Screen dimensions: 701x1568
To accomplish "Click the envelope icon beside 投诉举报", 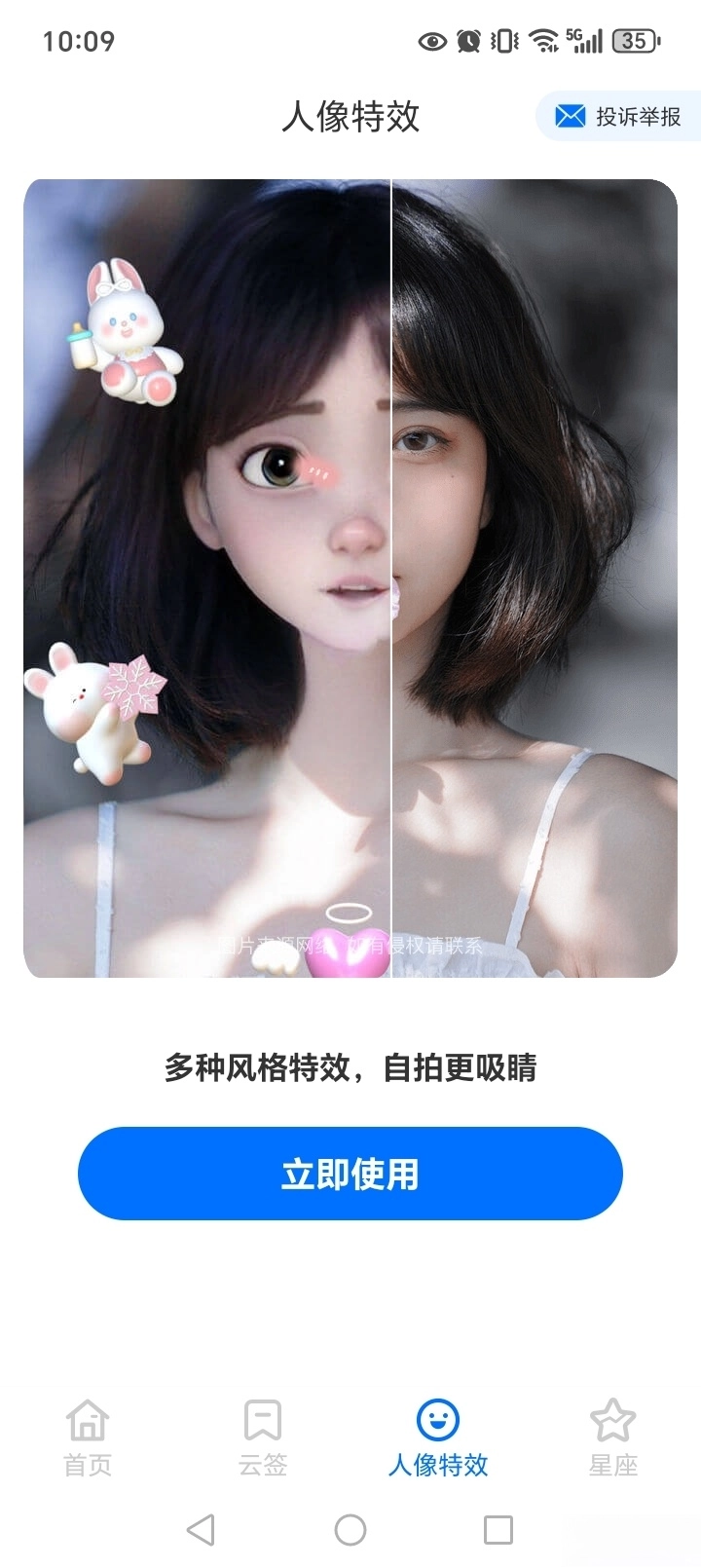I will point(568,116).
